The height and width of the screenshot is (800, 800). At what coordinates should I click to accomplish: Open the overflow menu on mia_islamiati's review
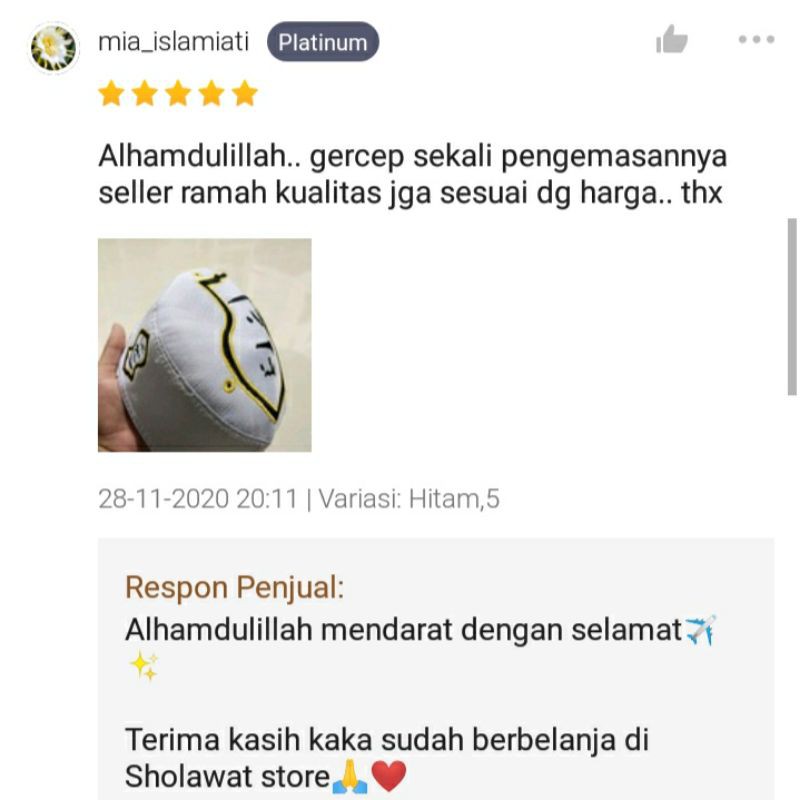(755, 40)
